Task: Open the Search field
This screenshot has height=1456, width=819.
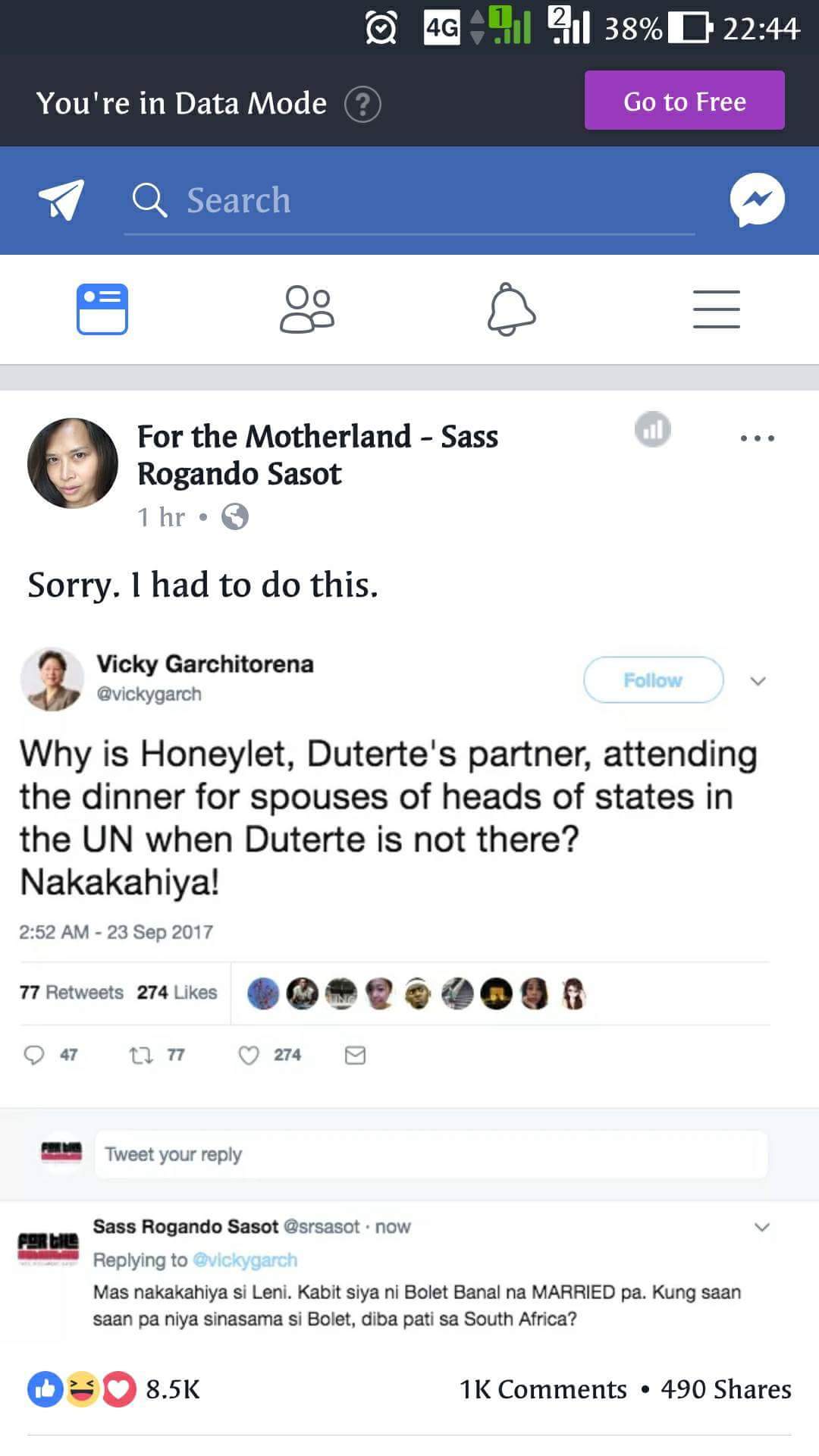Action: [409, 201]
